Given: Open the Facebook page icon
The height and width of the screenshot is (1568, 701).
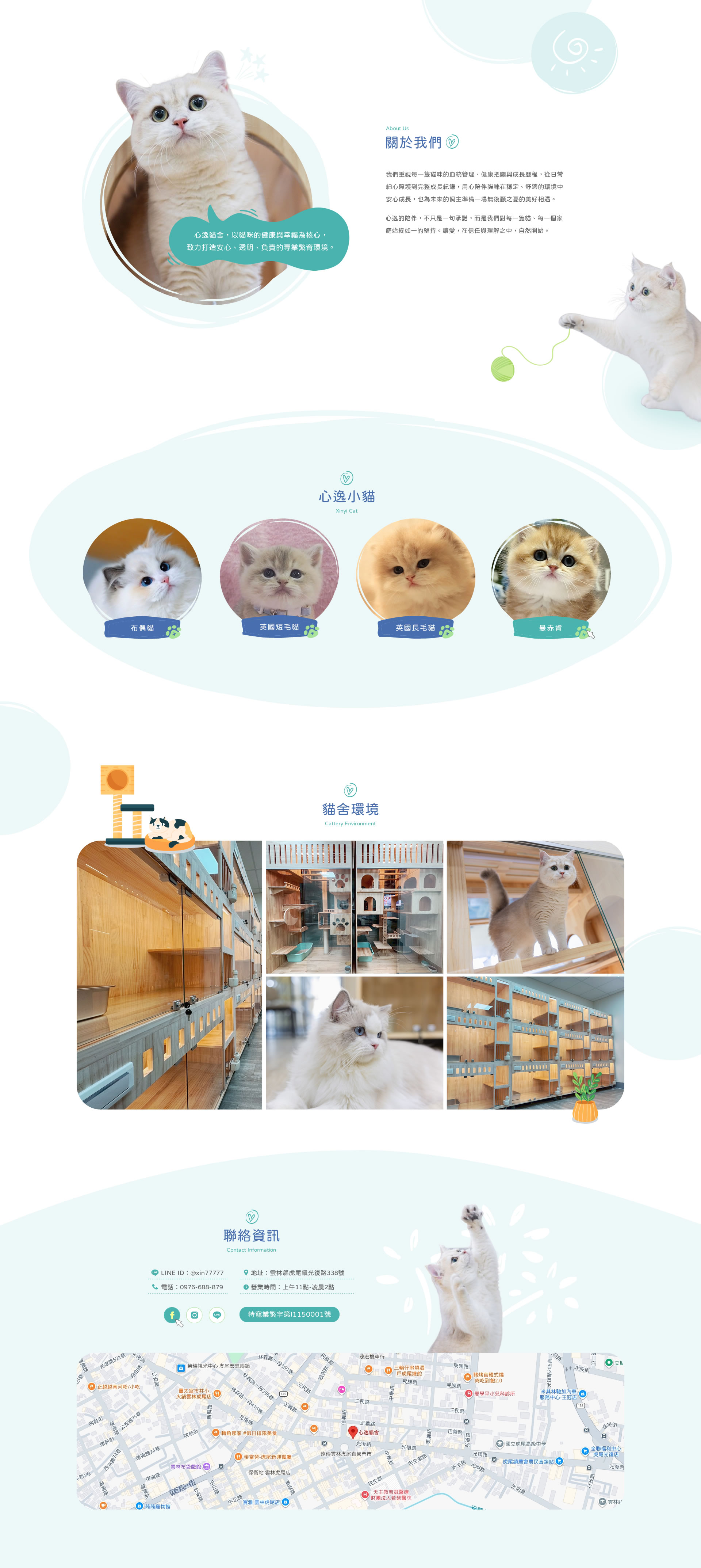Looking at the screenshot, I should (x=172, y=1315).
